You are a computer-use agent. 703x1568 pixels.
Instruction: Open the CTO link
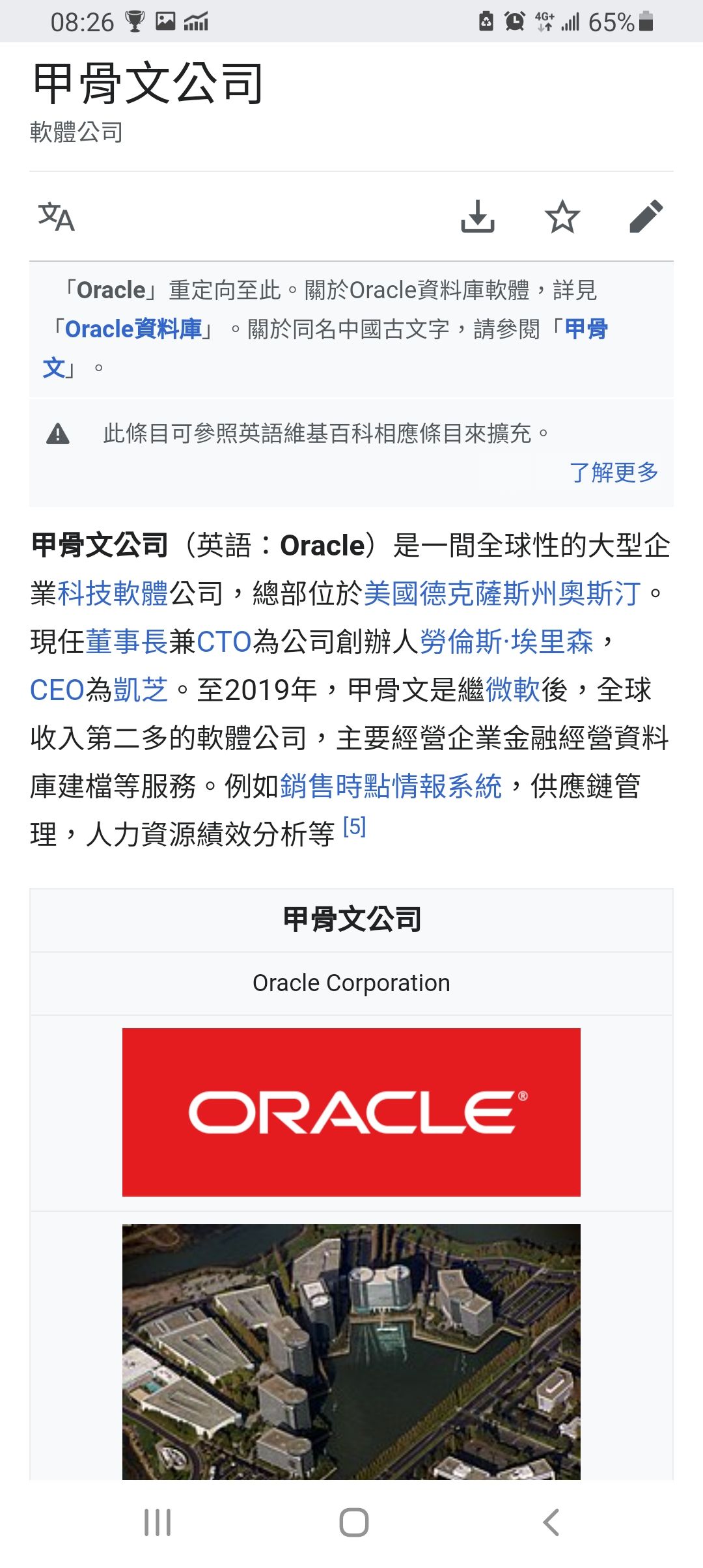coord(224,641)
